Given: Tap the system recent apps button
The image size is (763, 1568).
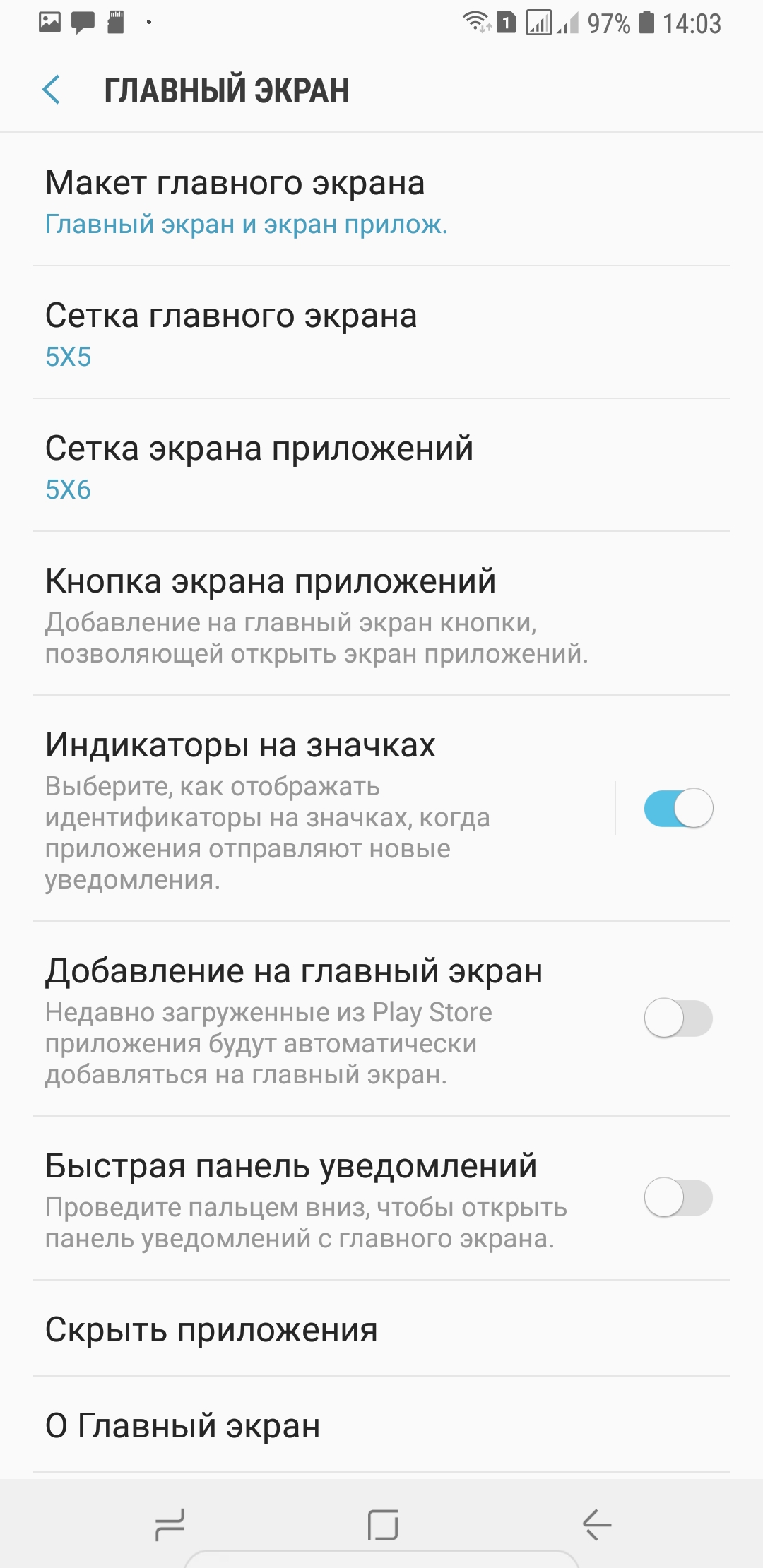Looking at the screenshot, I should (x=170, y=1524).
